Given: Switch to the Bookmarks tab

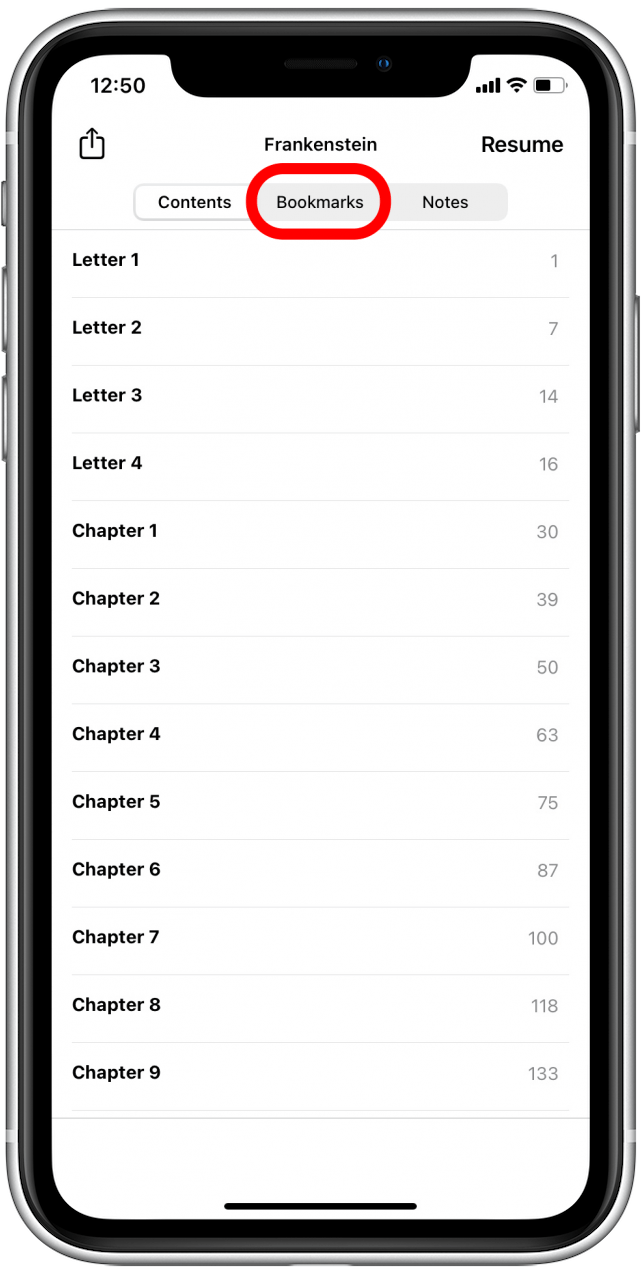Looking at the screenshot, I should point(320,202).
